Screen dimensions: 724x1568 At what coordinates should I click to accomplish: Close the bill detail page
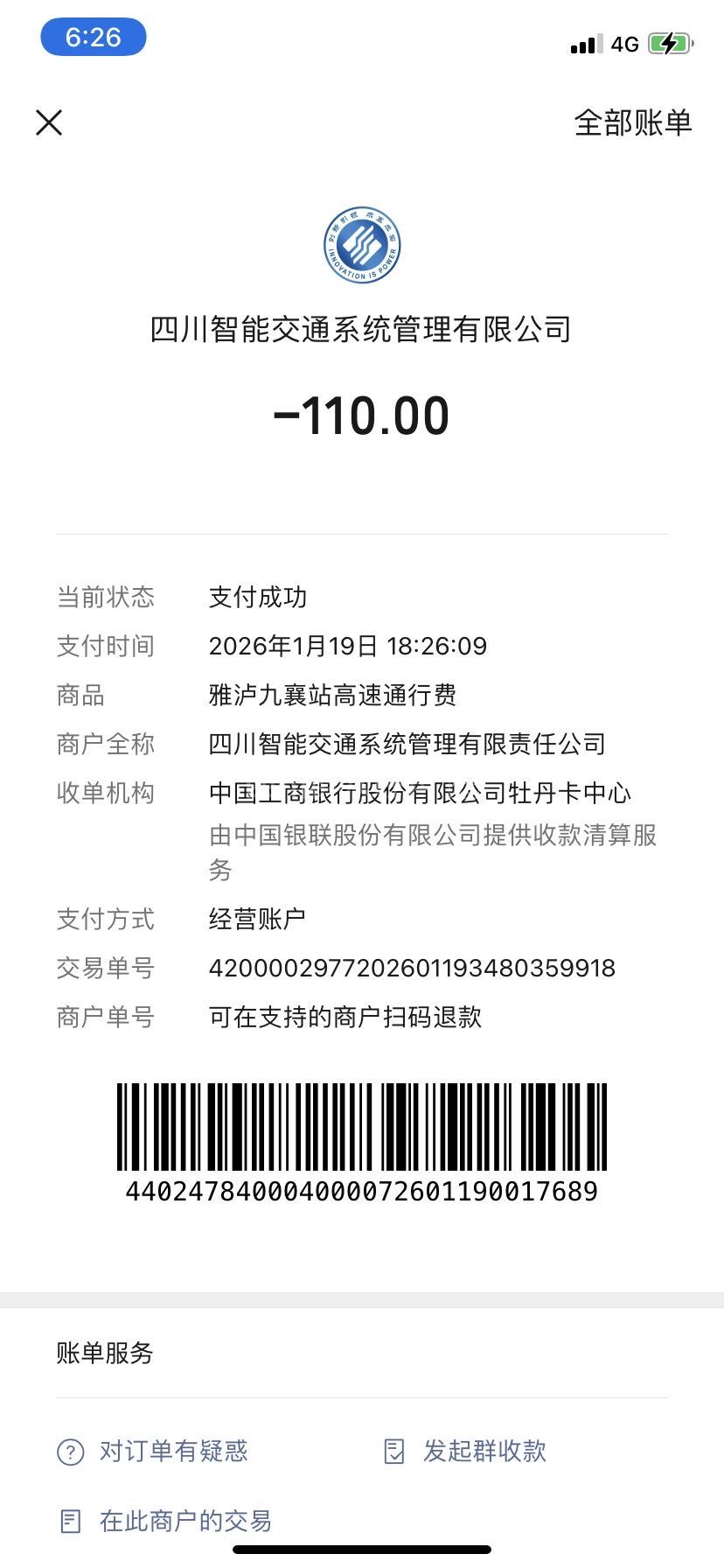[49, 122]
